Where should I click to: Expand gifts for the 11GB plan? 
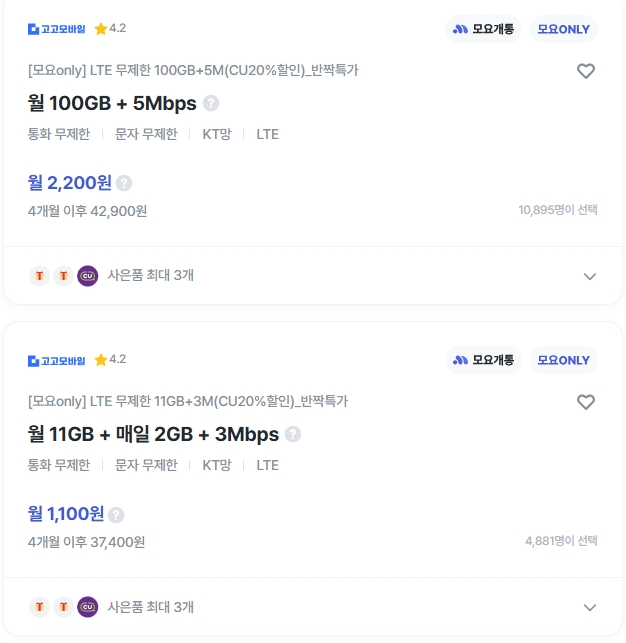[589, 607]
